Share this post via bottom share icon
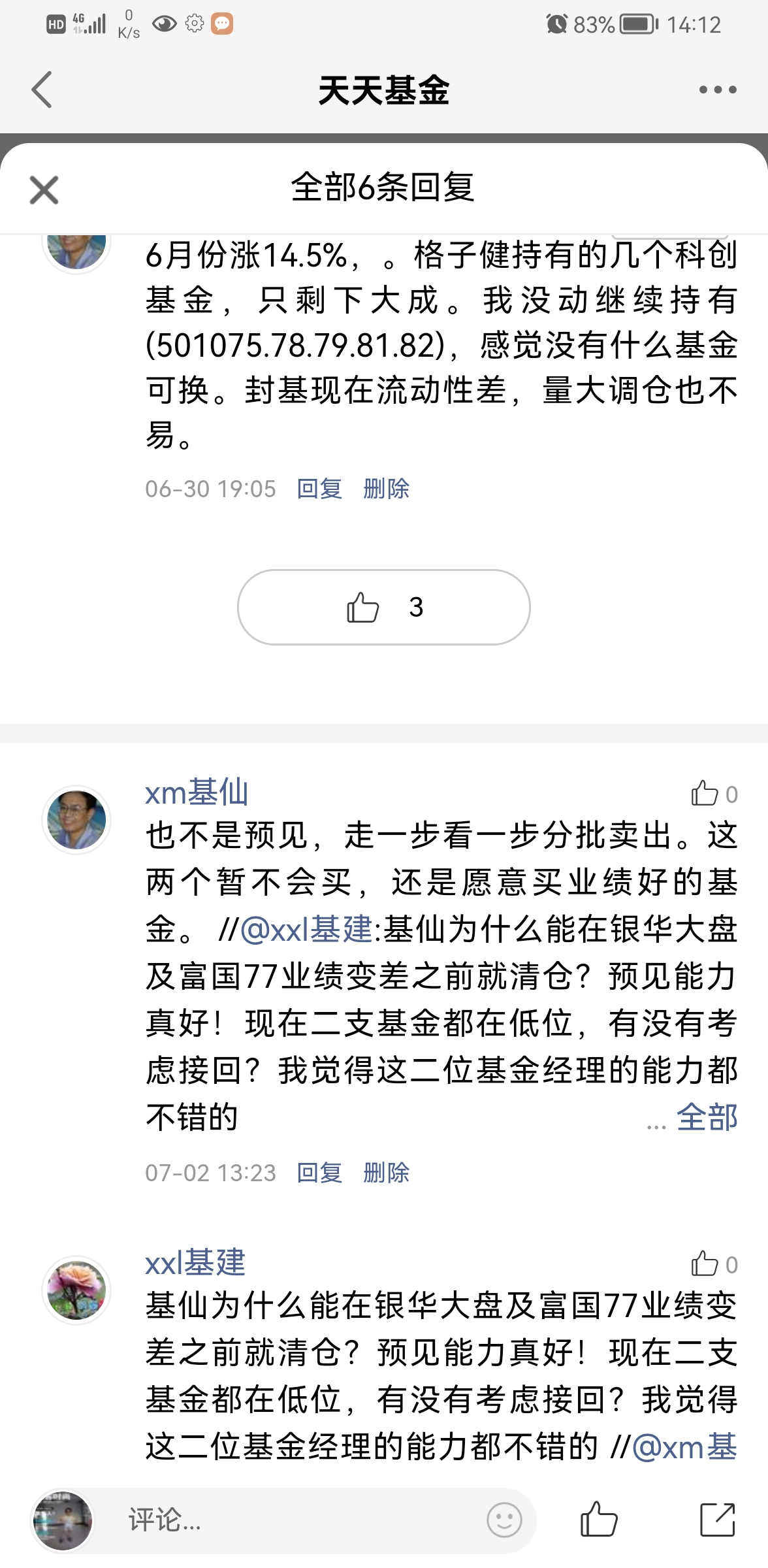The width and height of the screenshot is (768, 1568). click(x=717, y=1519)
